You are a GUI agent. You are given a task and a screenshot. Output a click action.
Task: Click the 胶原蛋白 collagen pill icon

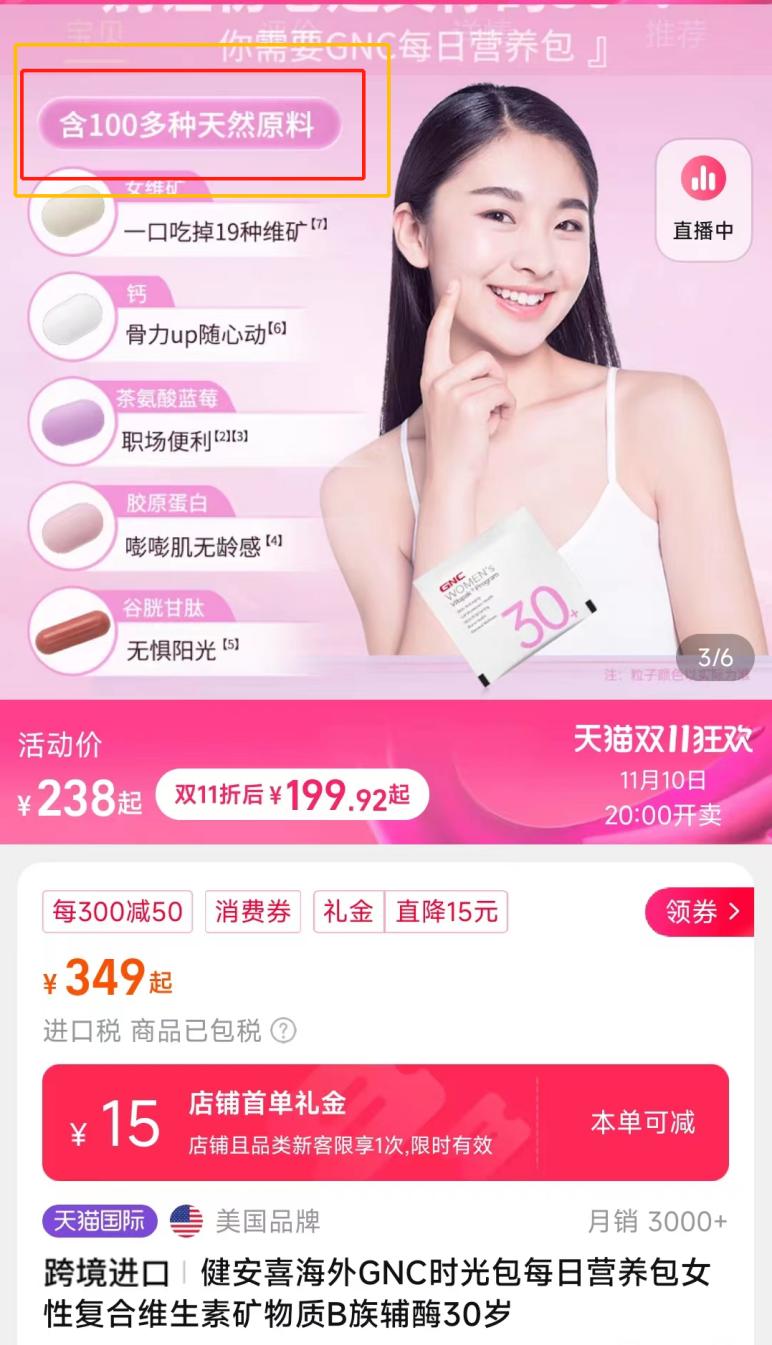coord(70,525)
